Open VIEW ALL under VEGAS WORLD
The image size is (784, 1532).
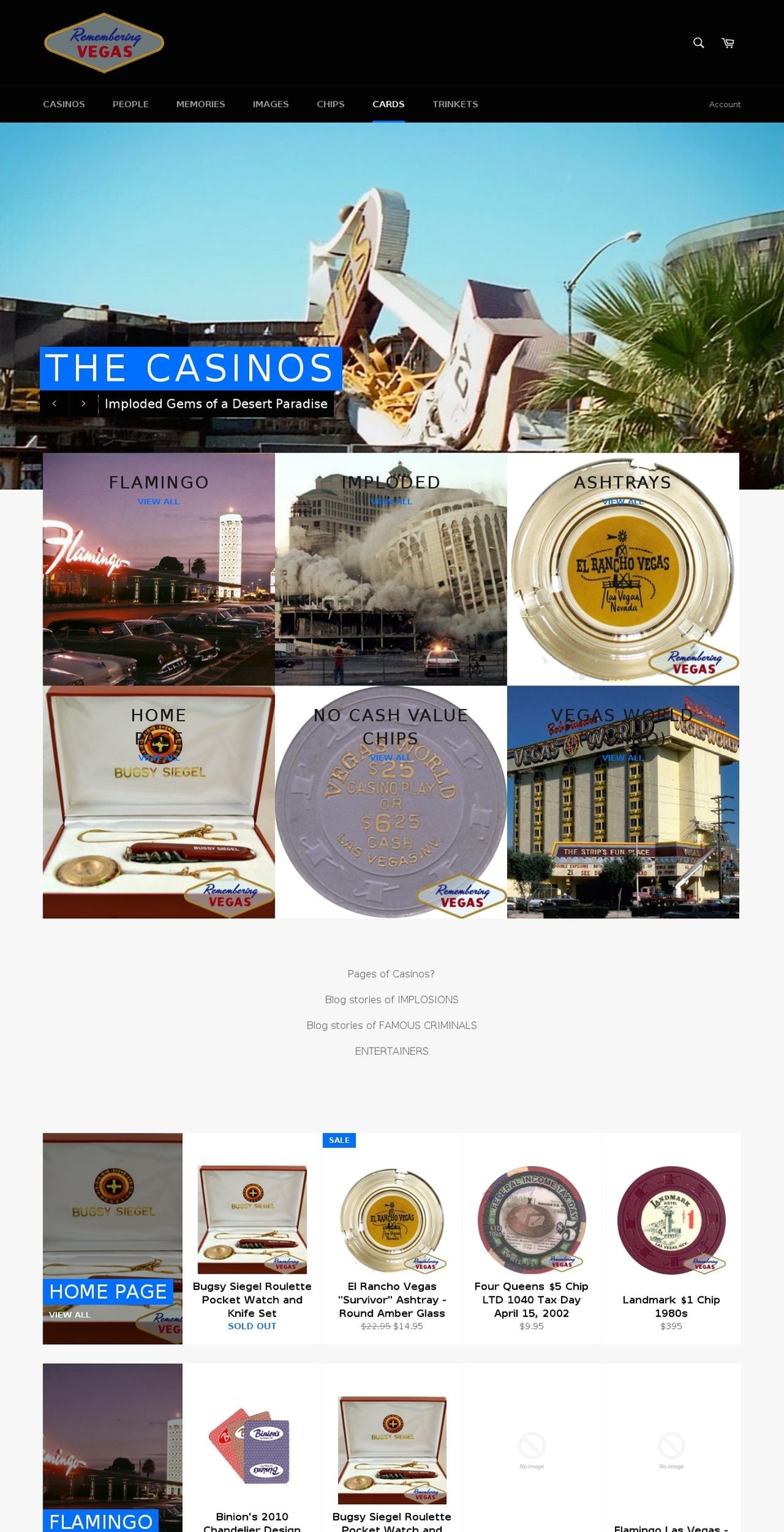[x=623, y=757]
